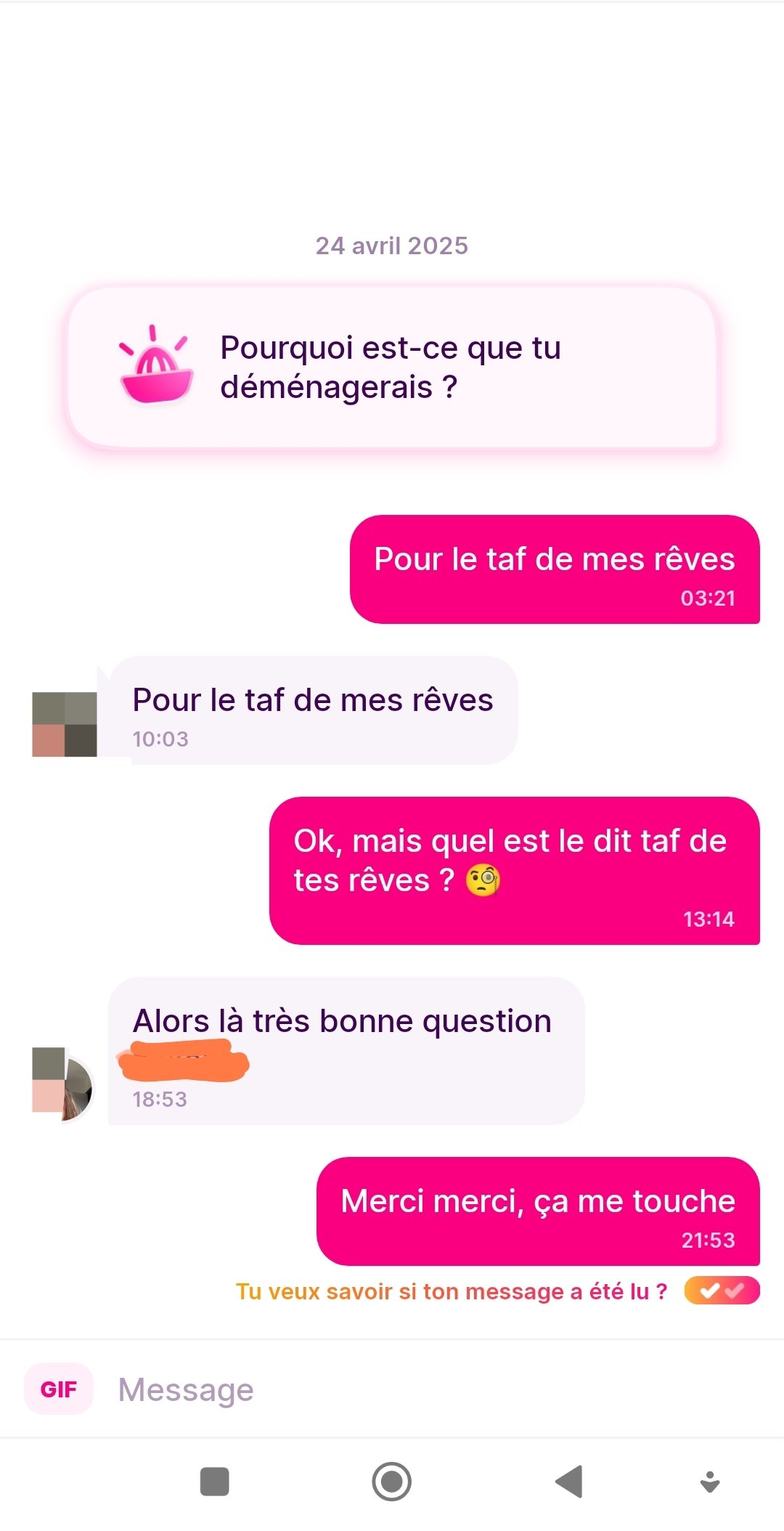Open recent apps with the square button
The image size is (784, 1531).
click(215, 1482)
